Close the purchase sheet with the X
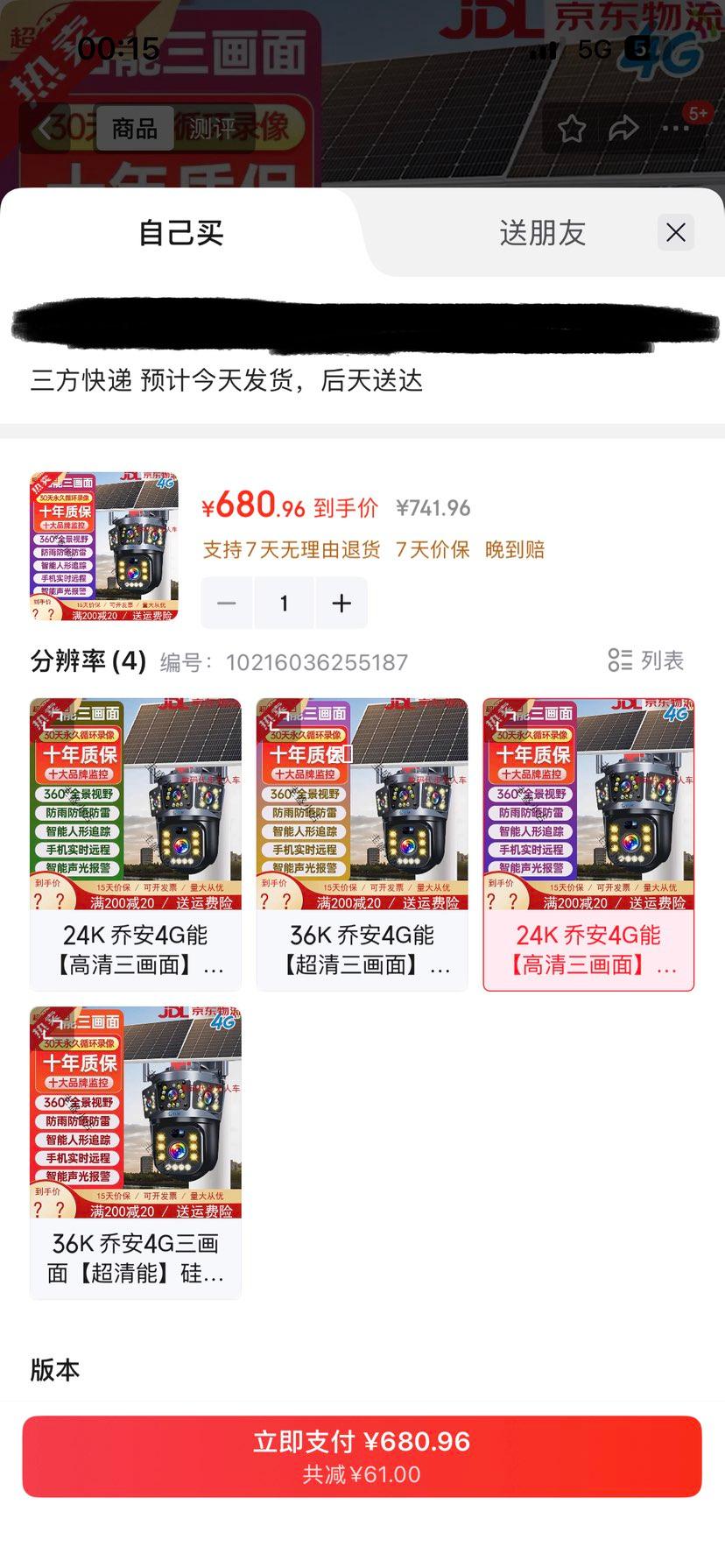Screen dimensions: 725x1568 click(x=675, y=232)
